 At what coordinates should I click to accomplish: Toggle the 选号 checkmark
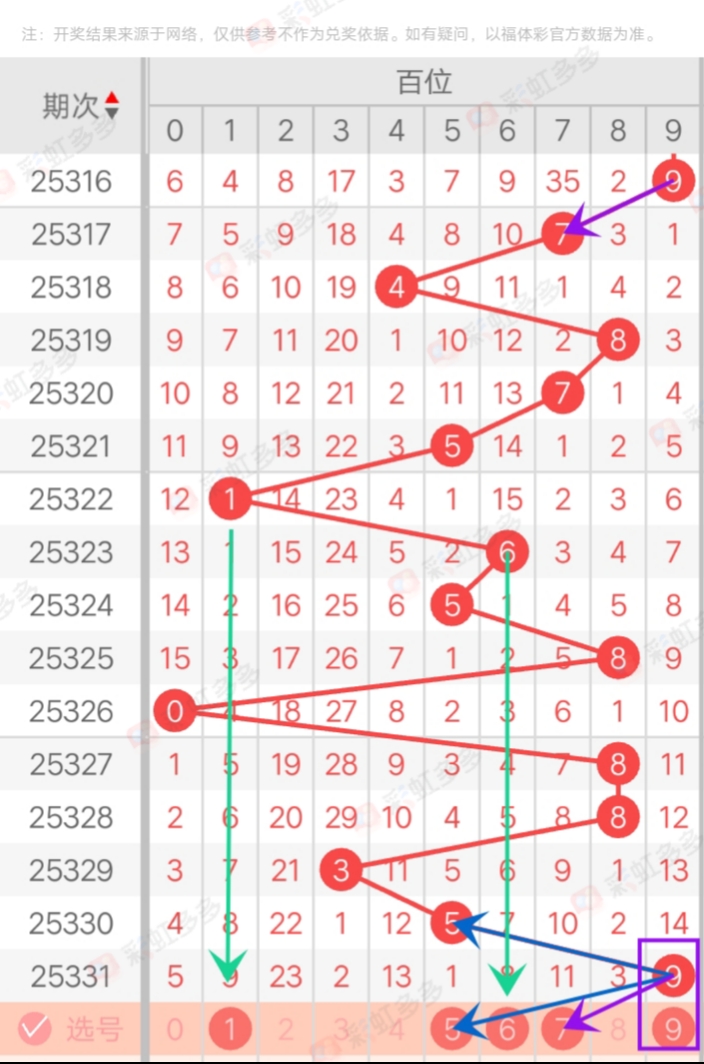click(x=36, y=1027)
